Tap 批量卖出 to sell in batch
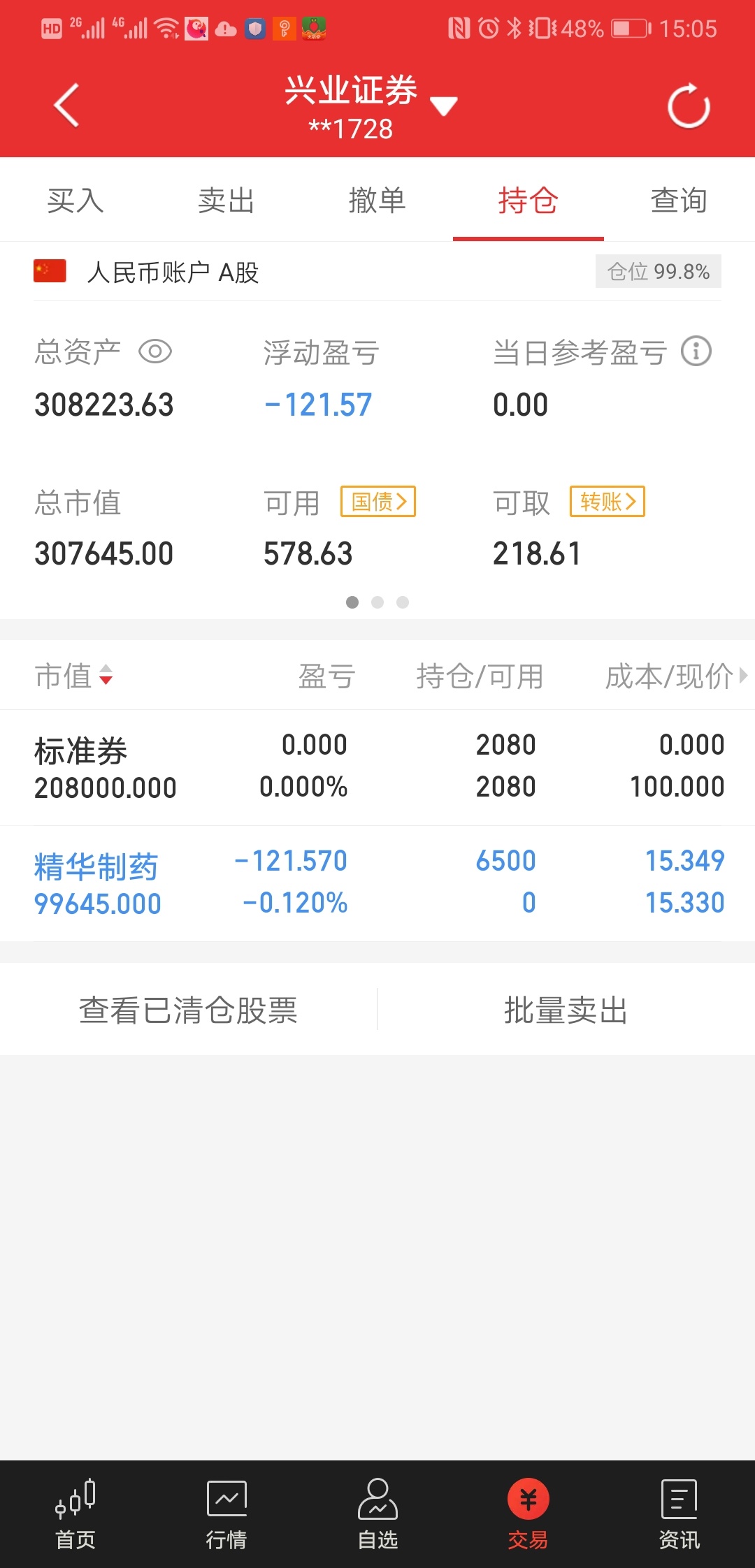755x1568 pixels. [566, 1010]
